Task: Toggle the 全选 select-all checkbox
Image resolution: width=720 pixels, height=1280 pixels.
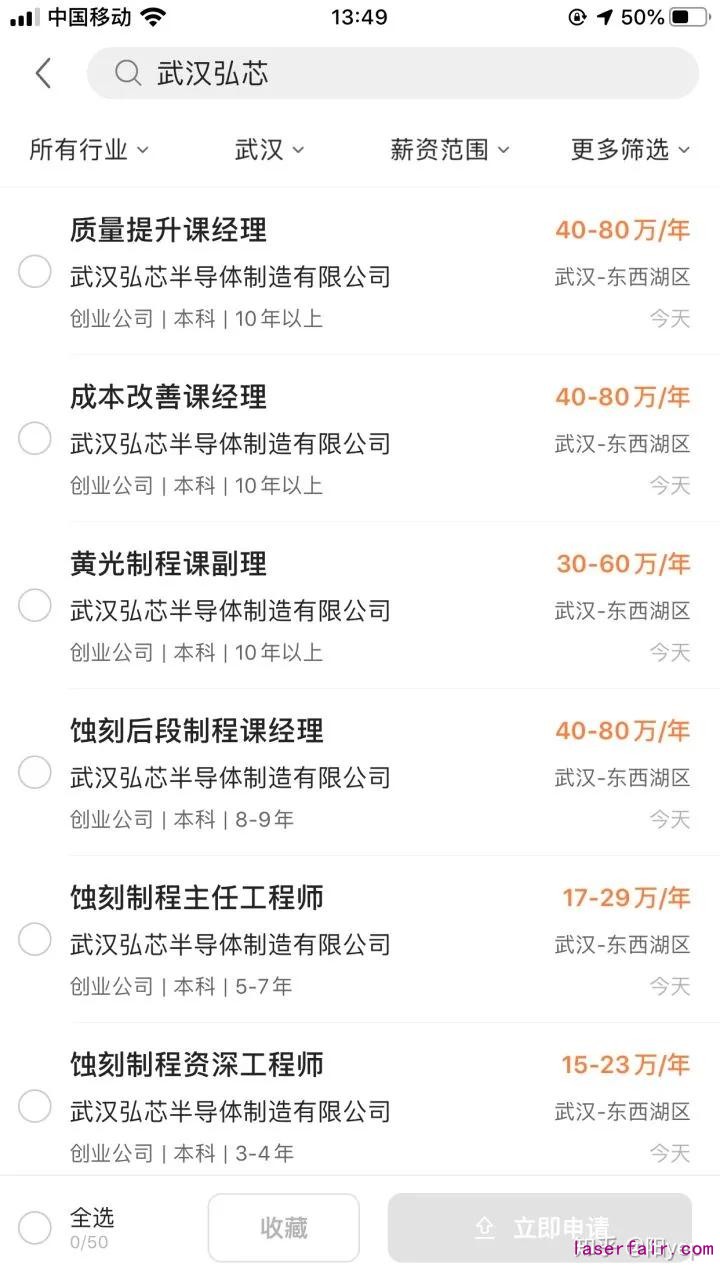Action: (35, 1228)
